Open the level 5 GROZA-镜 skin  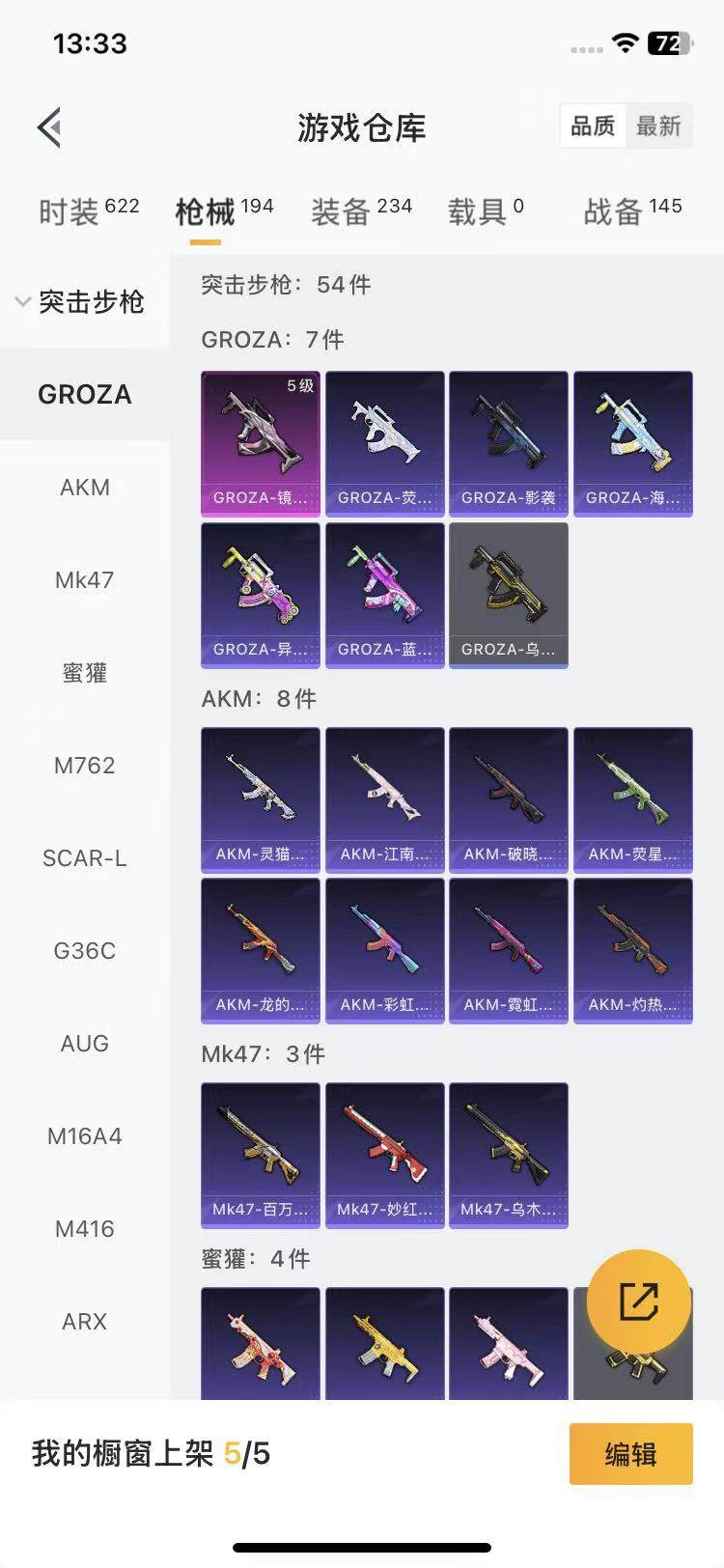click(x=261, y=444)
